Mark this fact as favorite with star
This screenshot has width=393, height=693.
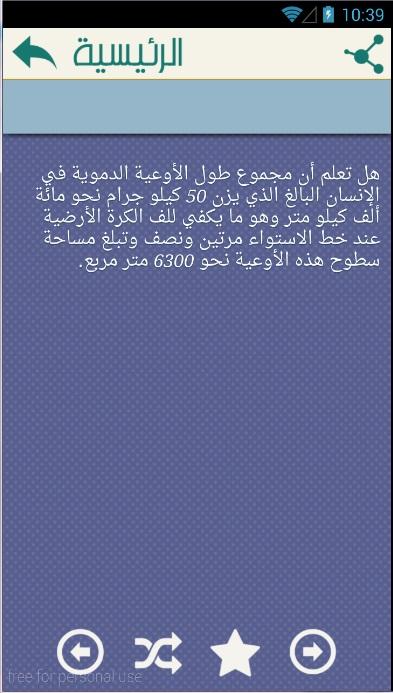click(235, 652)
